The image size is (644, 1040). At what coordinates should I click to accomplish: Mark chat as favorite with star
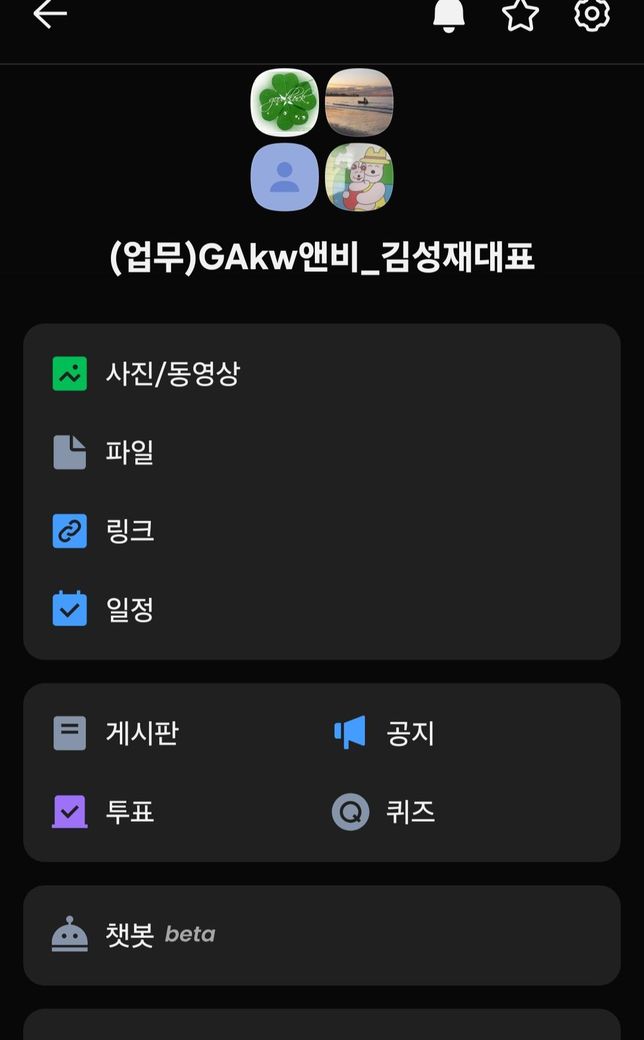pyautogui.click(x=520, y=15)
